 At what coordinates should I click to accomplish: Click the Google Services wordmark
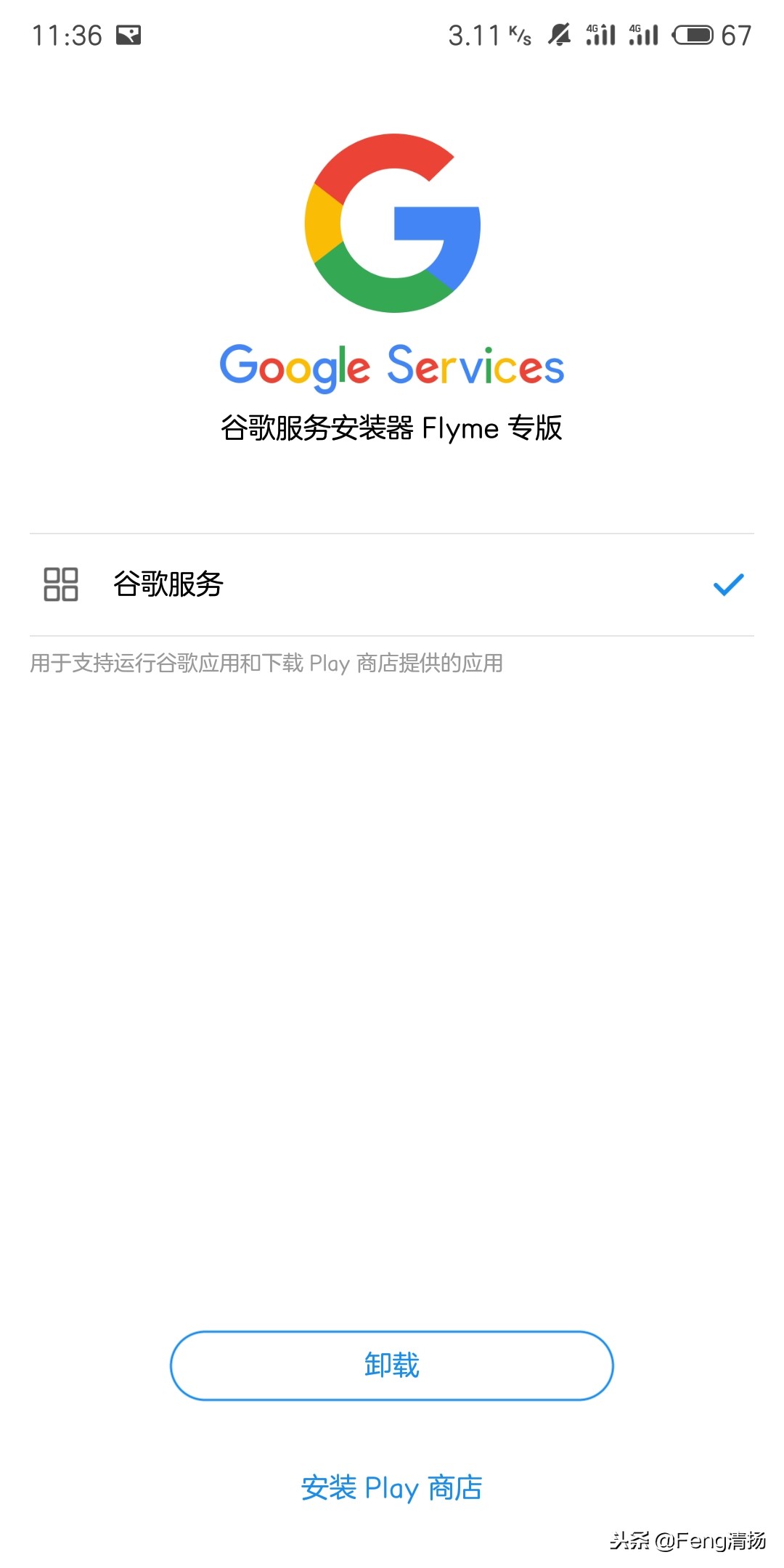click(392, 369)
